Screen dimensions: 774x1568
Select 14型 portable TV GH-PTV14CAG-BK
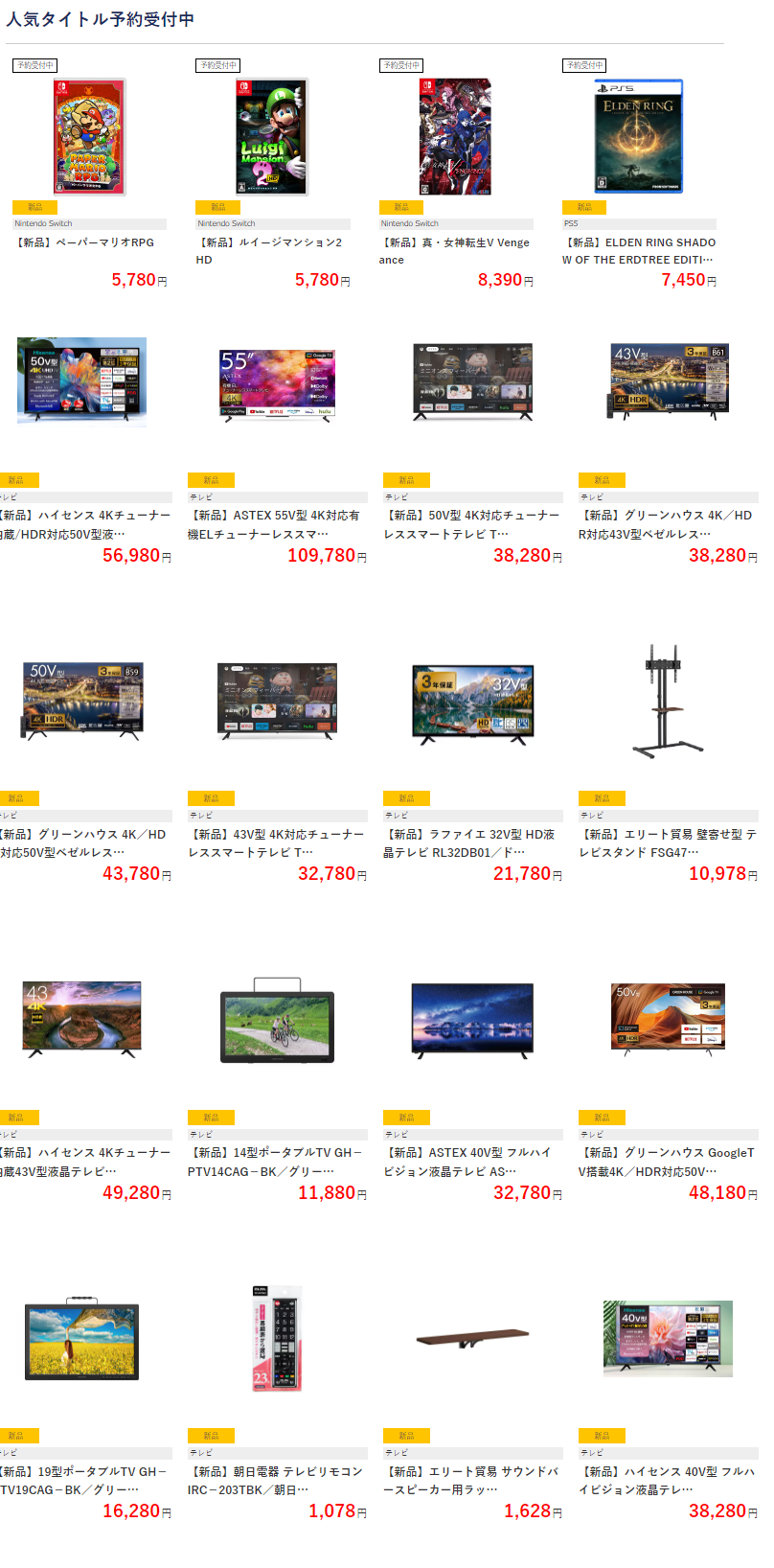click(x=277, y=1021)
